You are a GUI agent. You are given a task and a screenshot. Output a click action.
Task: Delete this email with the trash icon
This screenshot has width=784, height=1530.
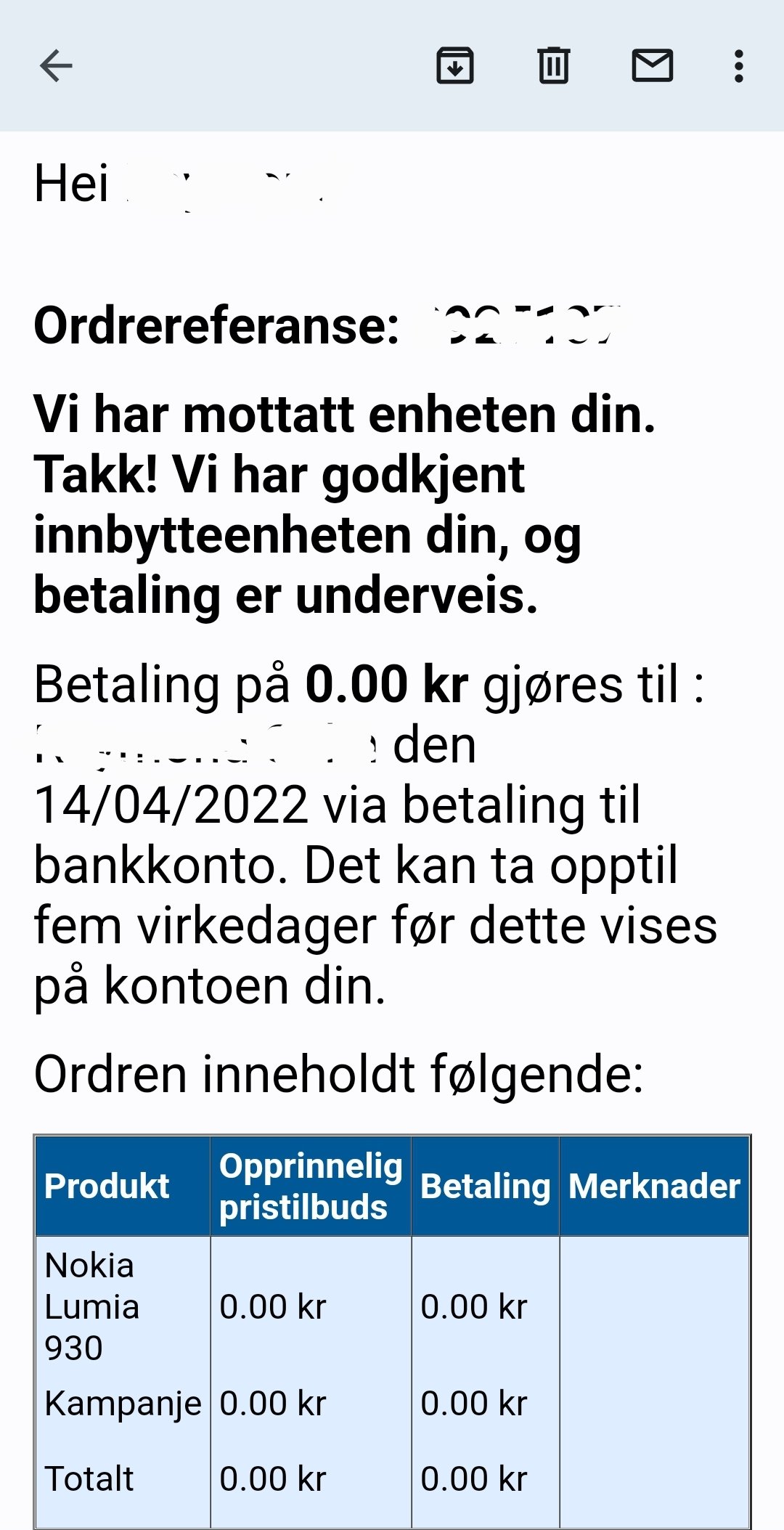coord(554,65)
